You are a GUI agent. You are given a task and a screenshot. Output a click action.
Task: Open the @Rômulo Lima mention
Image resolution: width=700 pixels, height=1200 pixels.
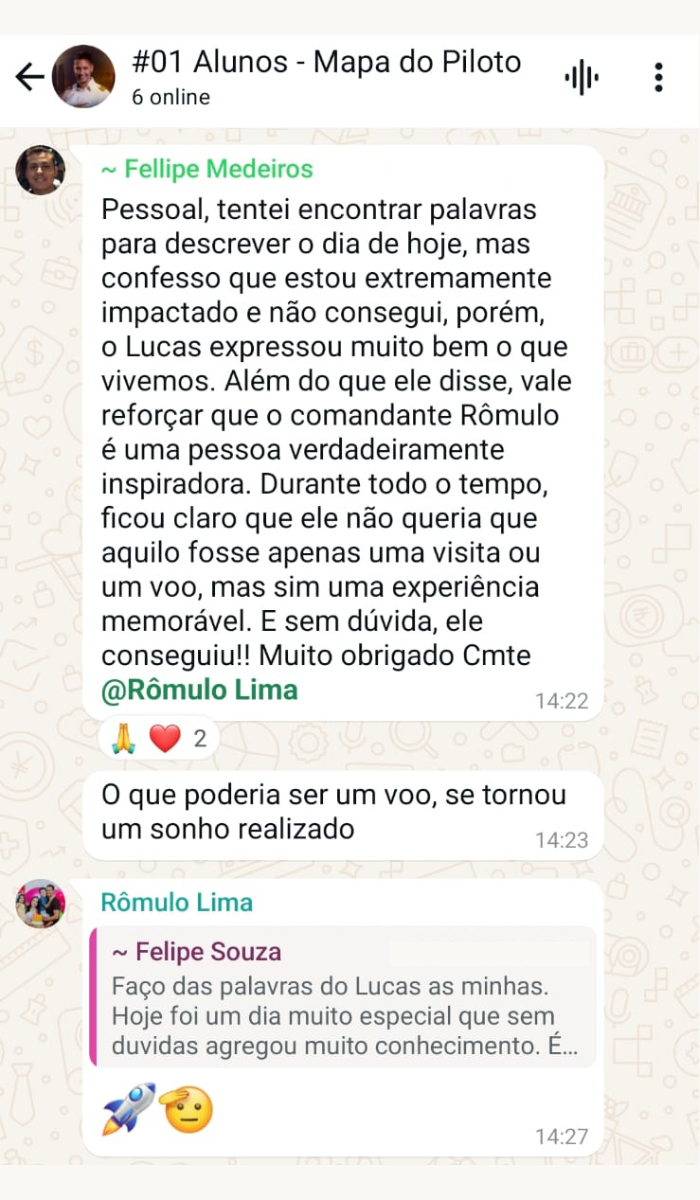tap(199, 691)
